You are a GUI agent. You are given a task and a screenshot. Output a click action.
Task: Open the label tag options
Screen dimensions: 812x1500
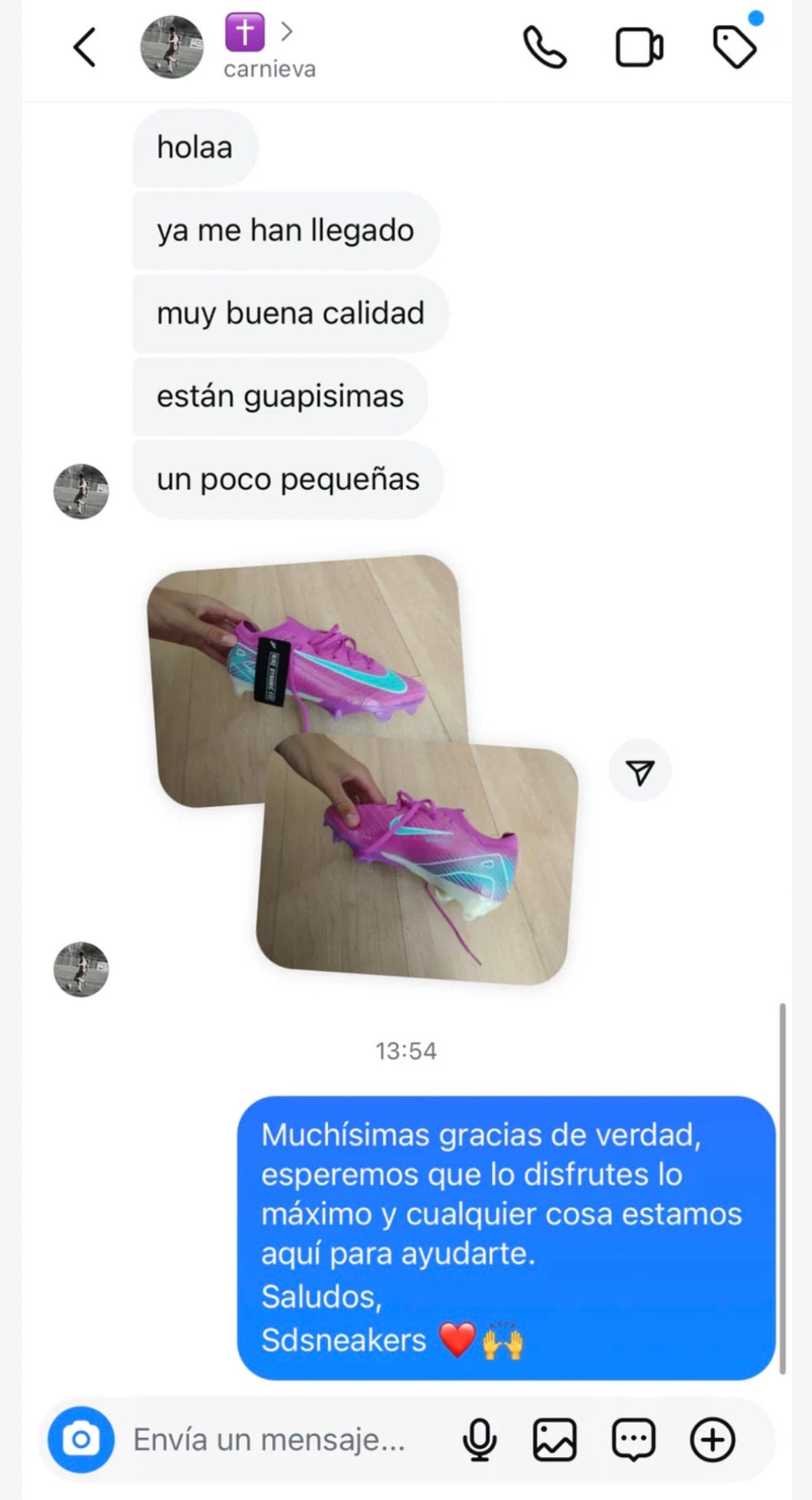[735, 48]
